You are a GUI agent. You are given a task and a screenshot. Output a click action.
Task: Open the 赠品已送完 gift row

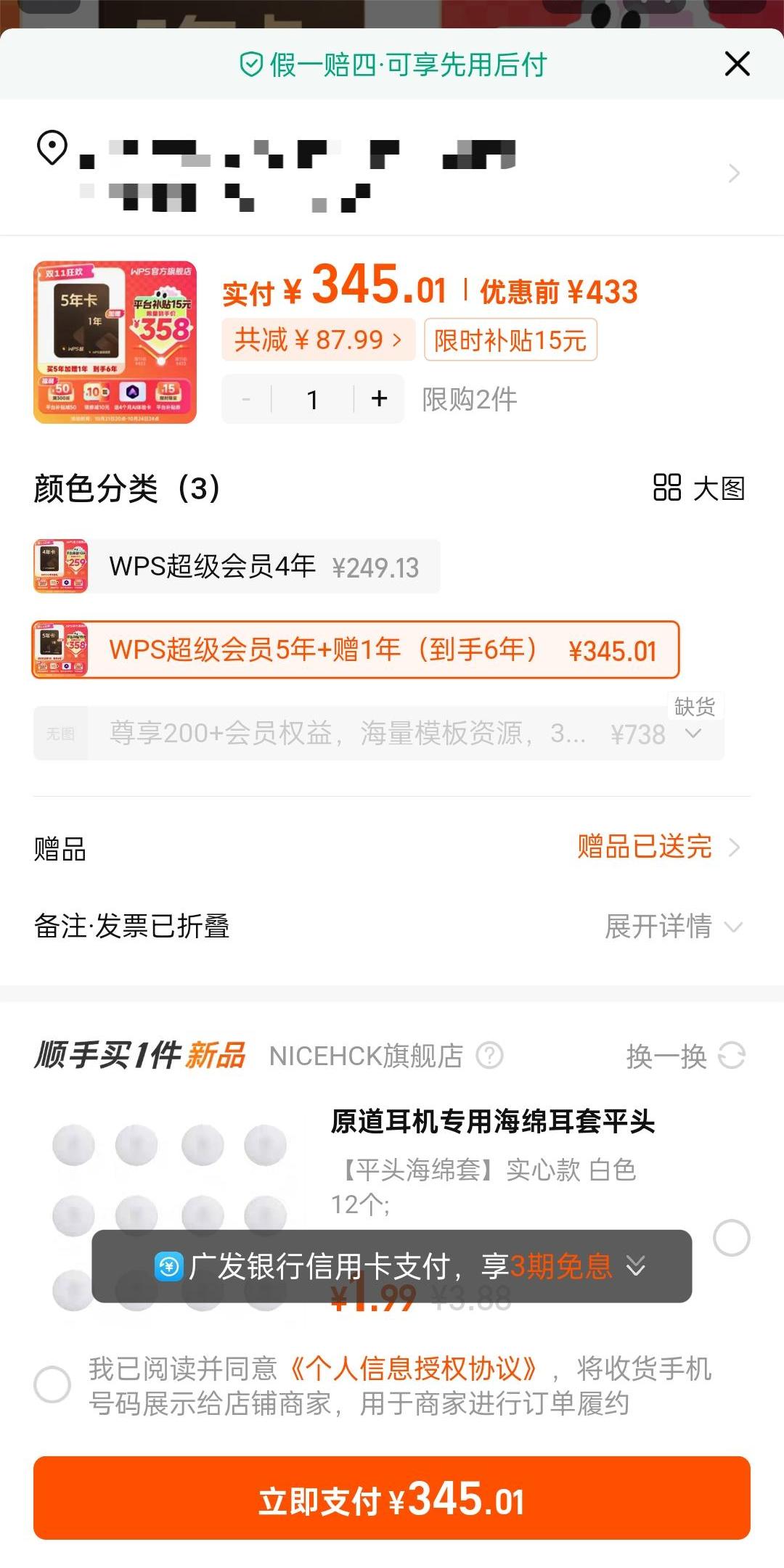(657, 847)
